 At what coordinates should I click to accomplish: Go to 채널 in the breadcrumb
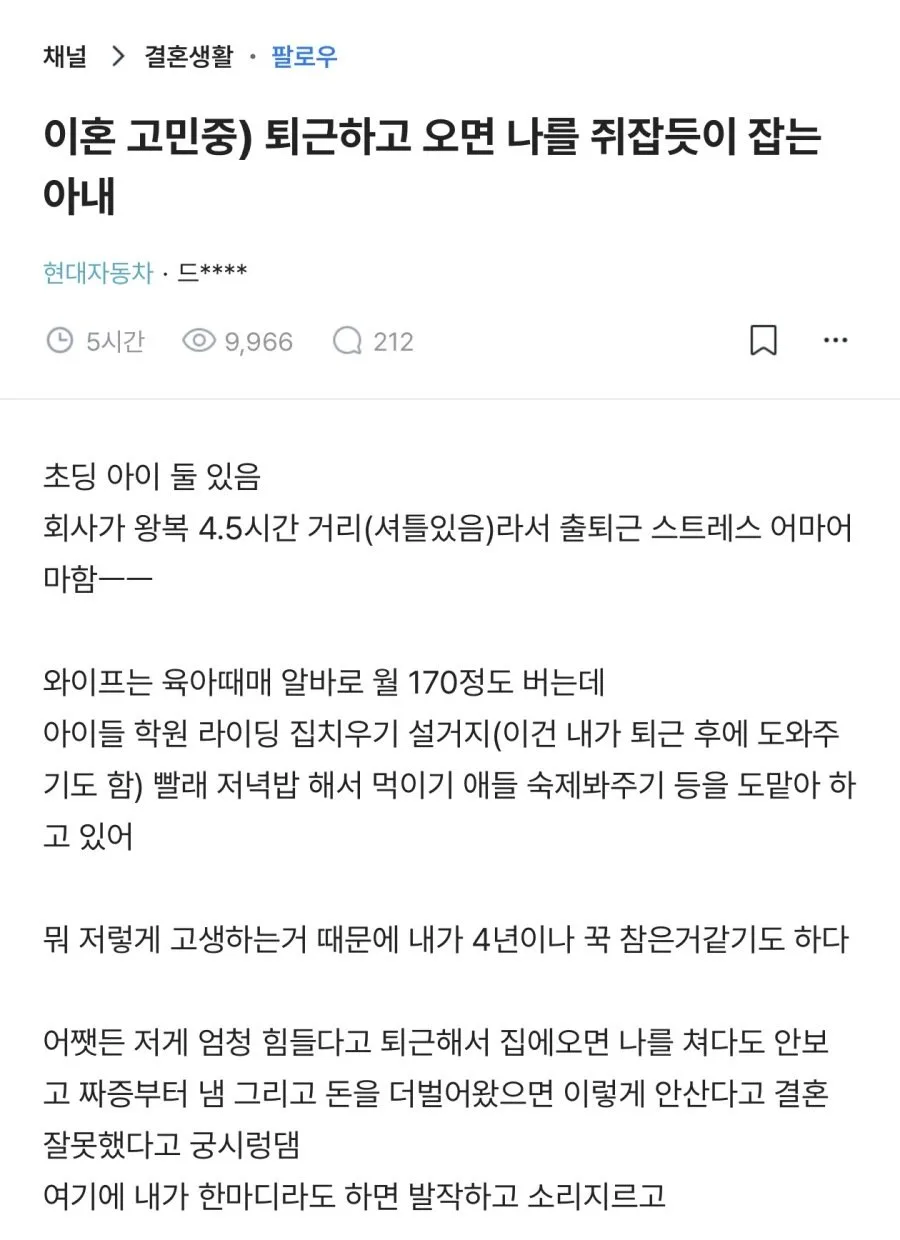65,57
